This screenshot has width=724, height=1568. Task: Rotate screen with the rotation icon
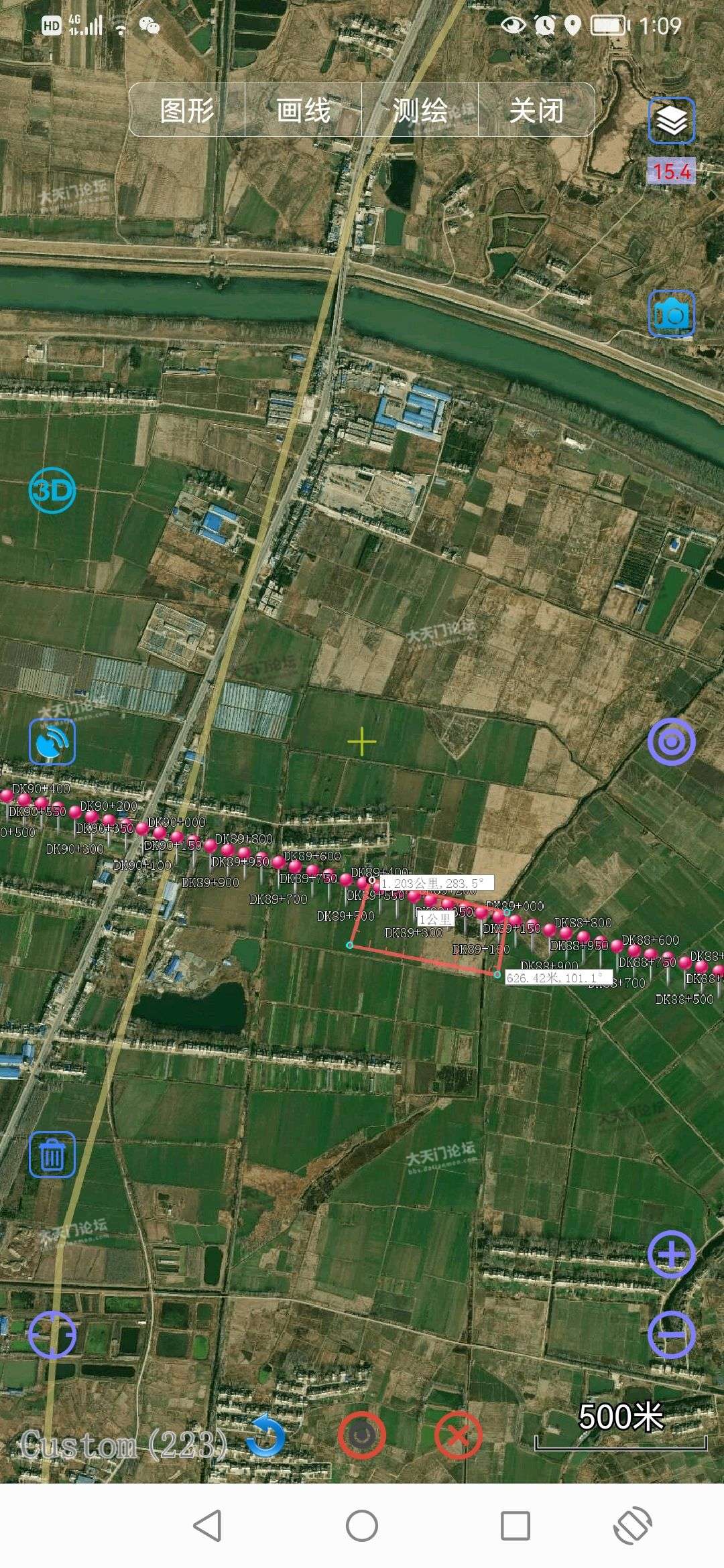(x=632, y=1526)
